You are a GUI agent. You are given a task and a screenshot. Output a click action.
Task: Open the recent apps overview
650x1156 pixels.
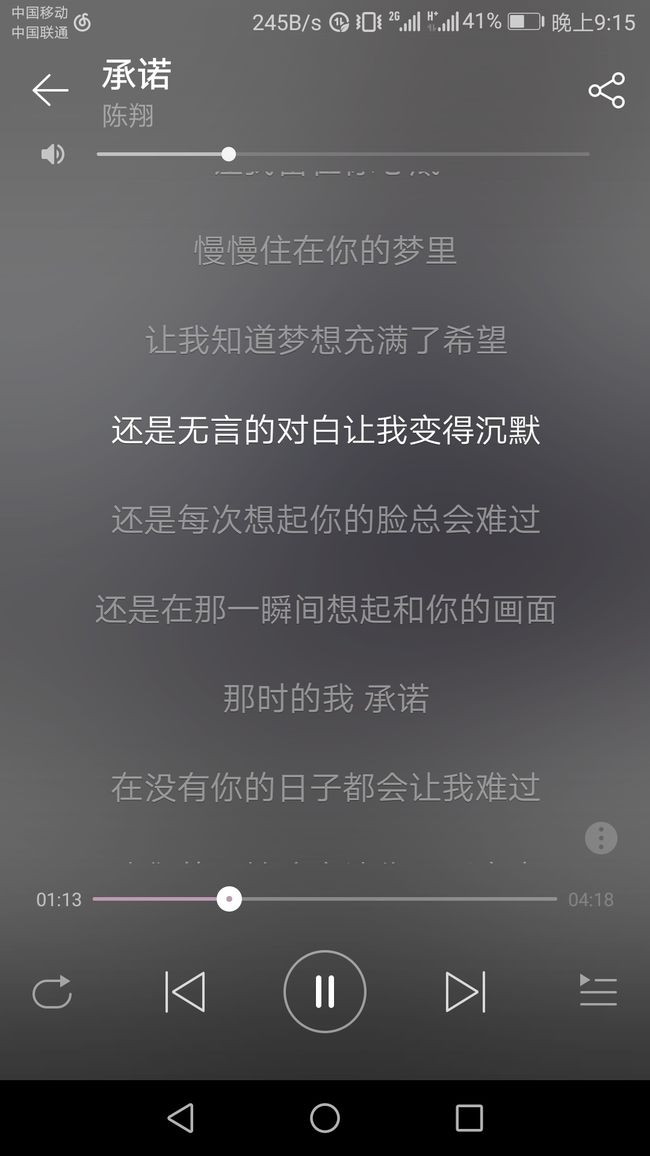click(x=469, y=1118)
